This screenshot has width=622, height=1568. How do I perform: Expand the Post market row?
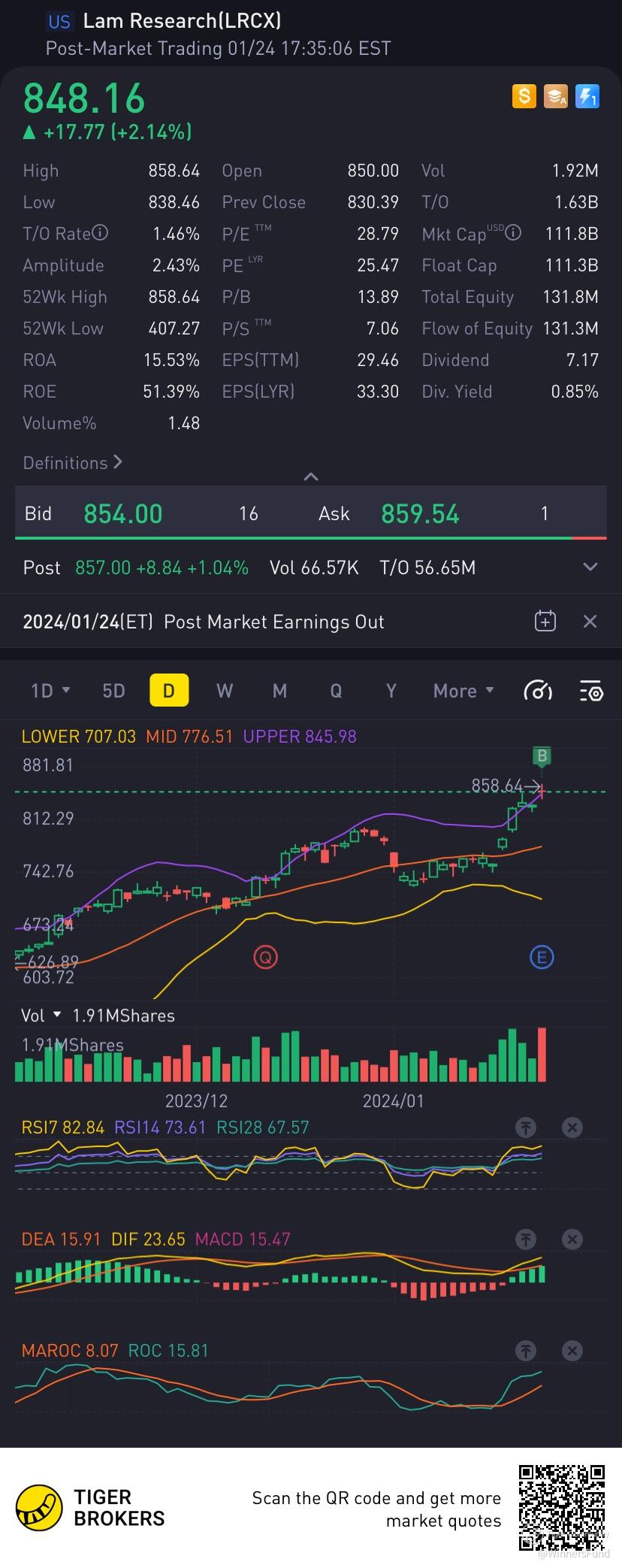[590, 568]
